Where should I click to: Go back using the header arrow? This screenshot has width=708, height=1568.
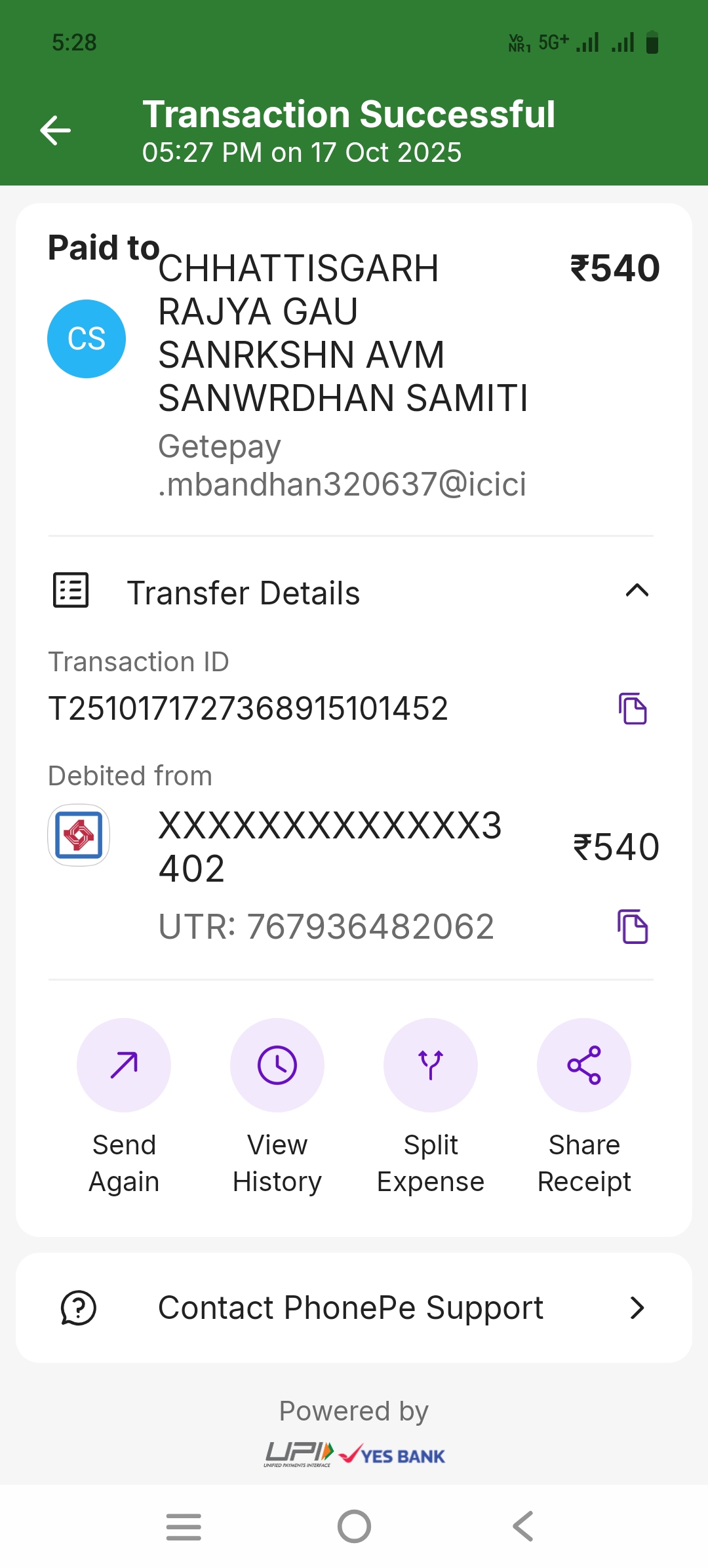(x=56, y=130)
